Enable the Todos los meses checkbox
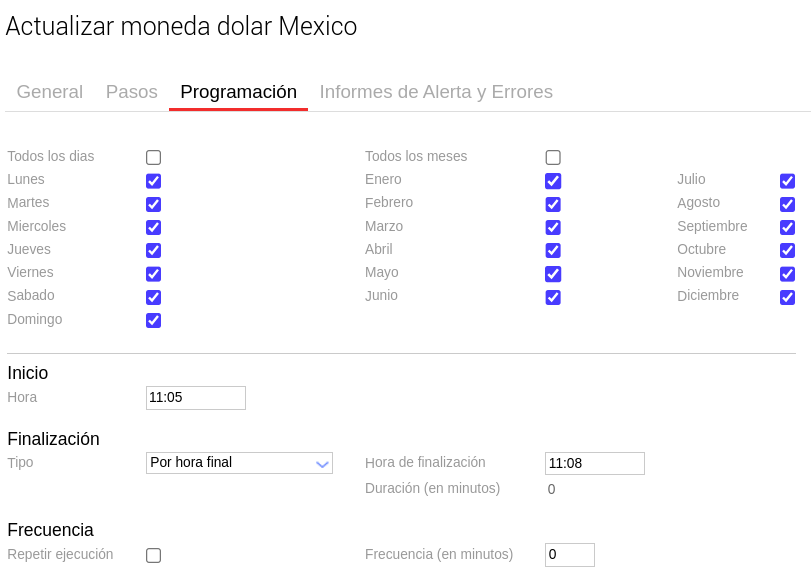The height and width of the screenshot is (578, 811). [553, 157]
